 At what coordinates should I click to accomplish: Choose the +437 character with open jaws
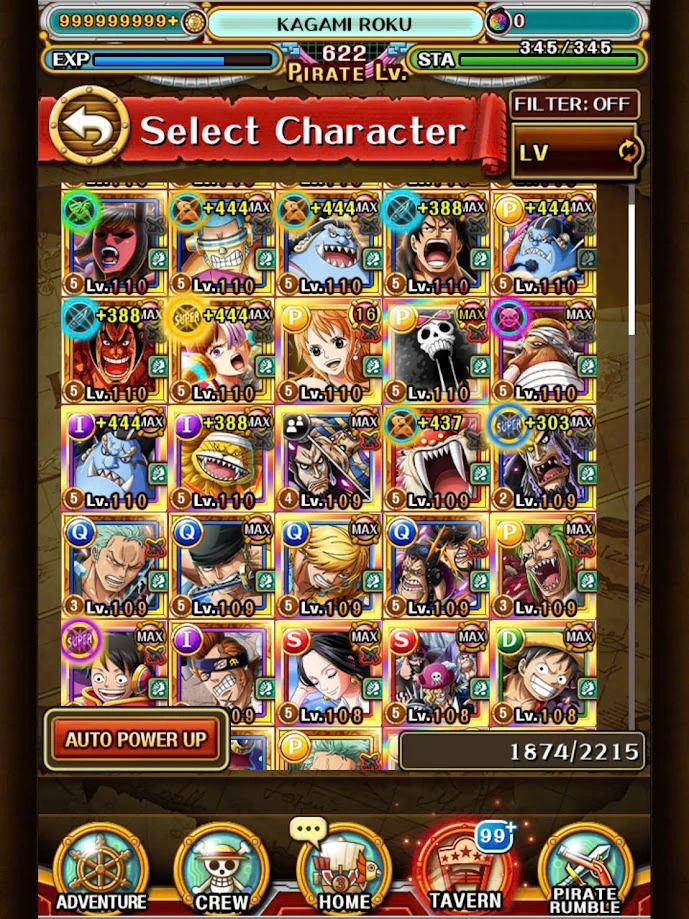pyautogui.click(x=436, y=458)
